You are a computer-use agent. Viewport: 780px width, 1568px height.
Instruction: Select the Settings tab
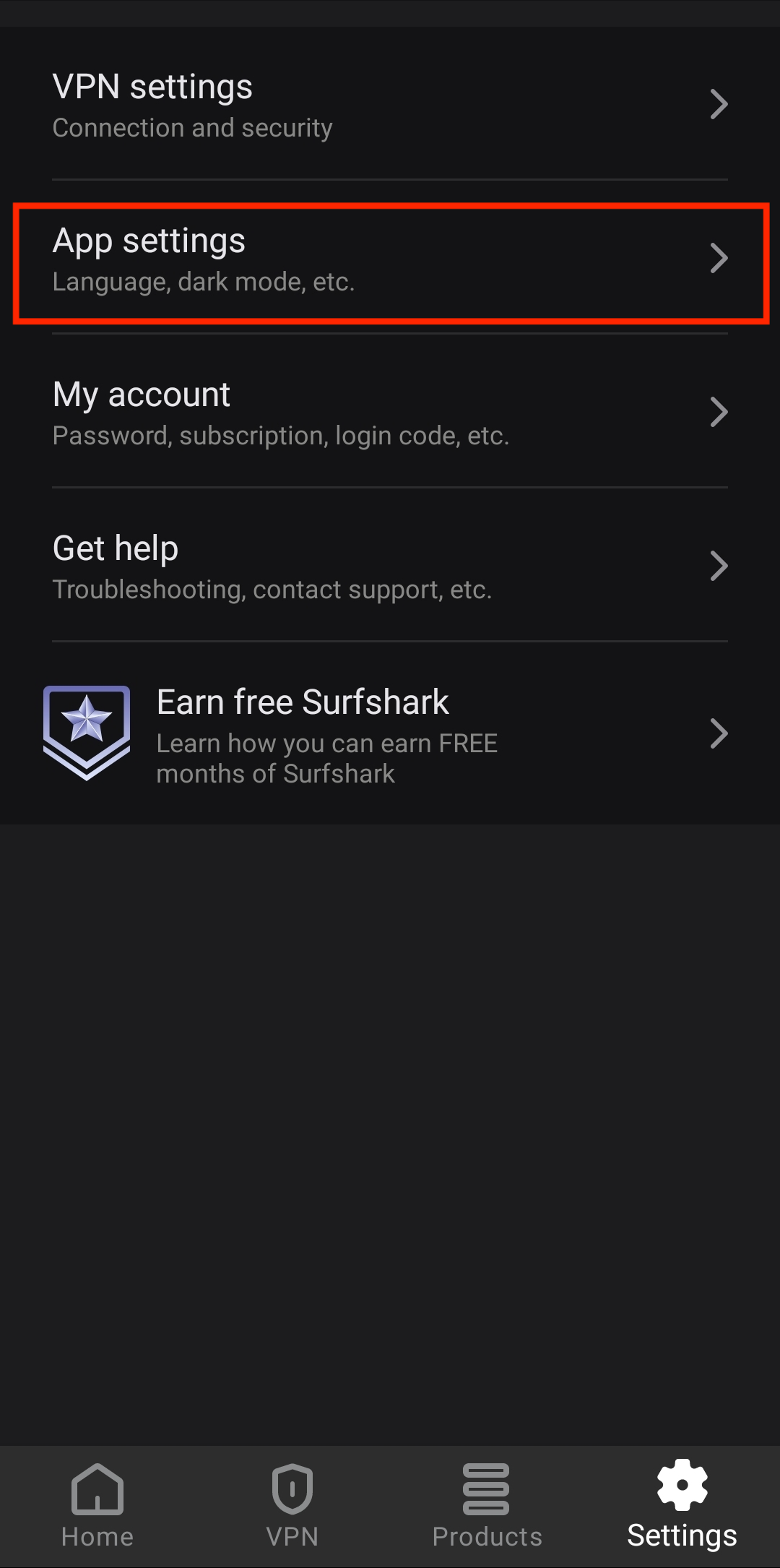pyautogui.click(x=682, y=1507)
